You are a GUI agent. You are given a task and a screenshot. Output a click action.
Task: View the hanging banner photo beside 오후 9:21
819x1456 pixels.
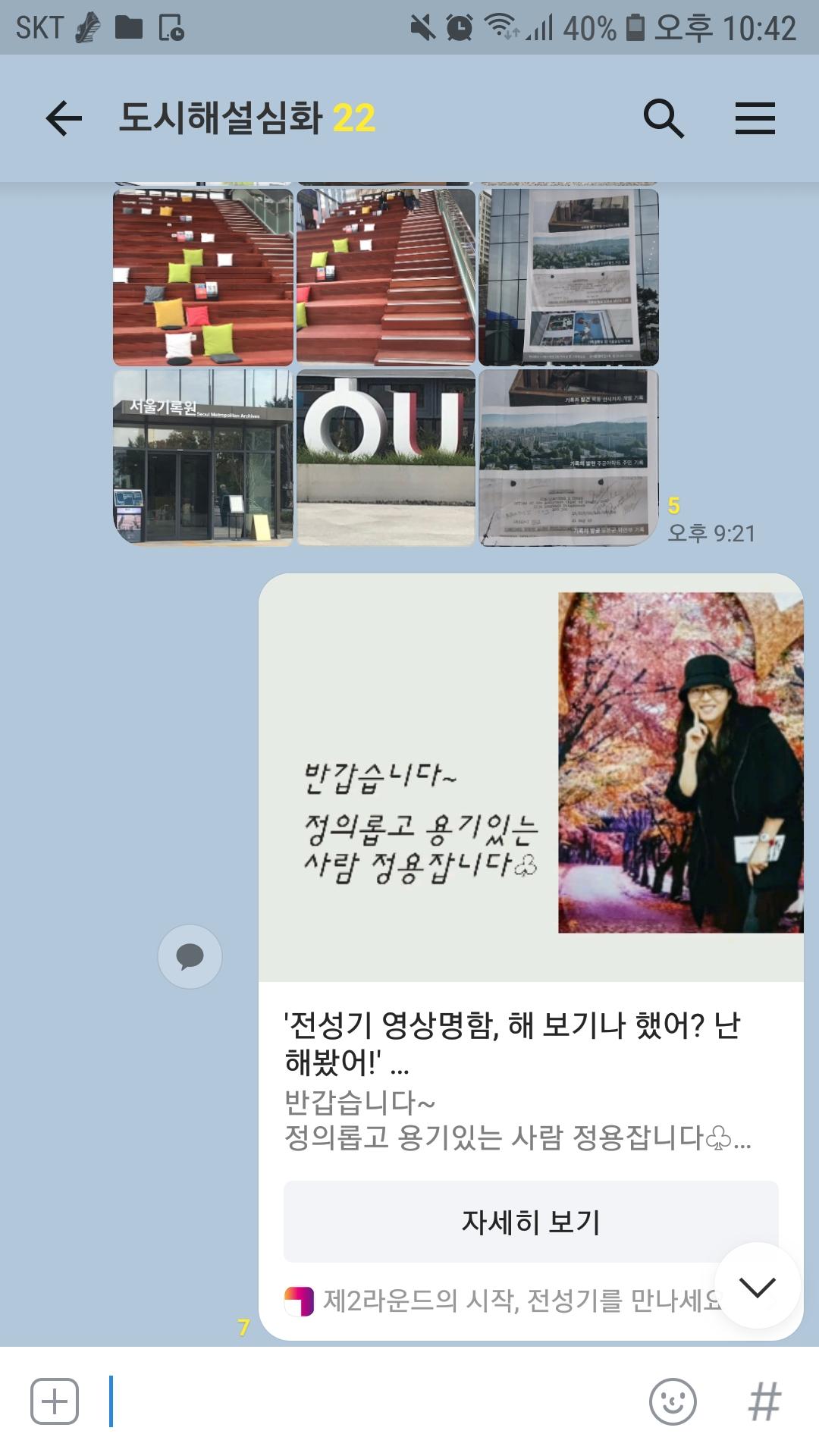click(x=568, y=457)
